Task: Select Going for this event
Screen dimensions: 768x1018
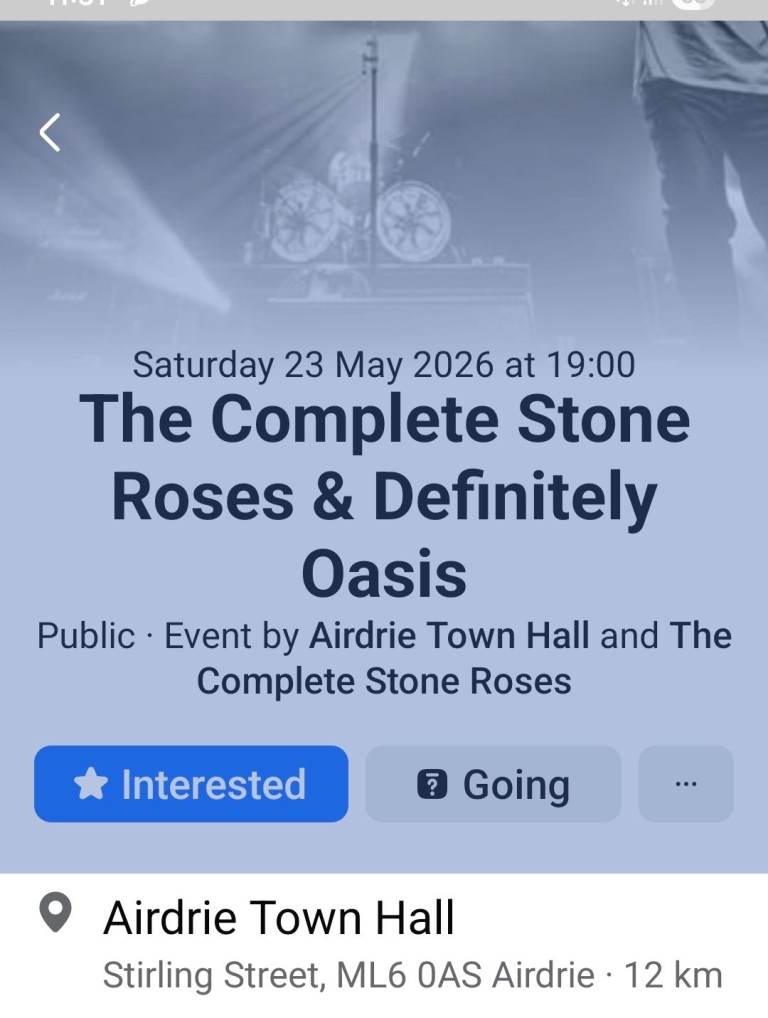Action: click(493, 784)
